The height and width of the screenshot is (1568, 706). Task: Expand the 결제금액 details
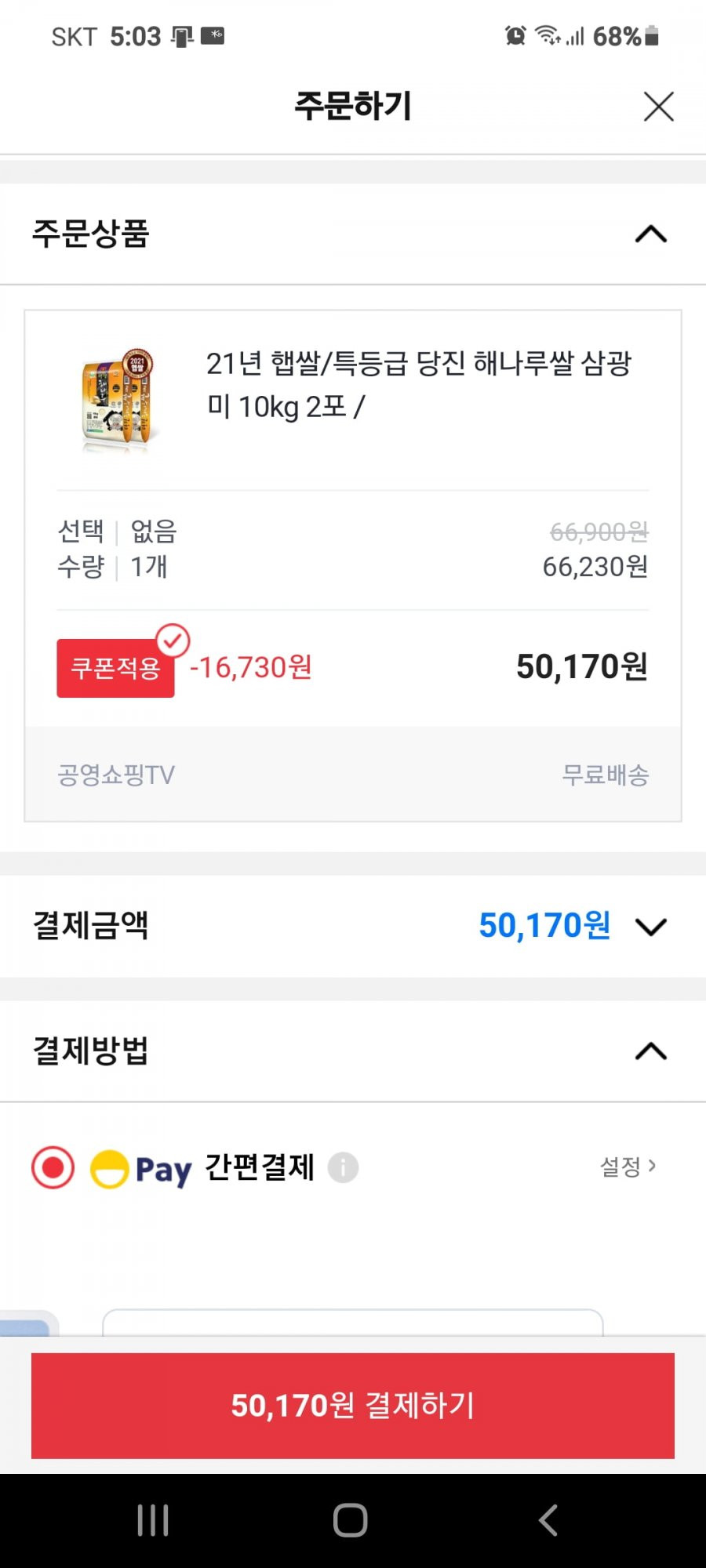(650, 927)
